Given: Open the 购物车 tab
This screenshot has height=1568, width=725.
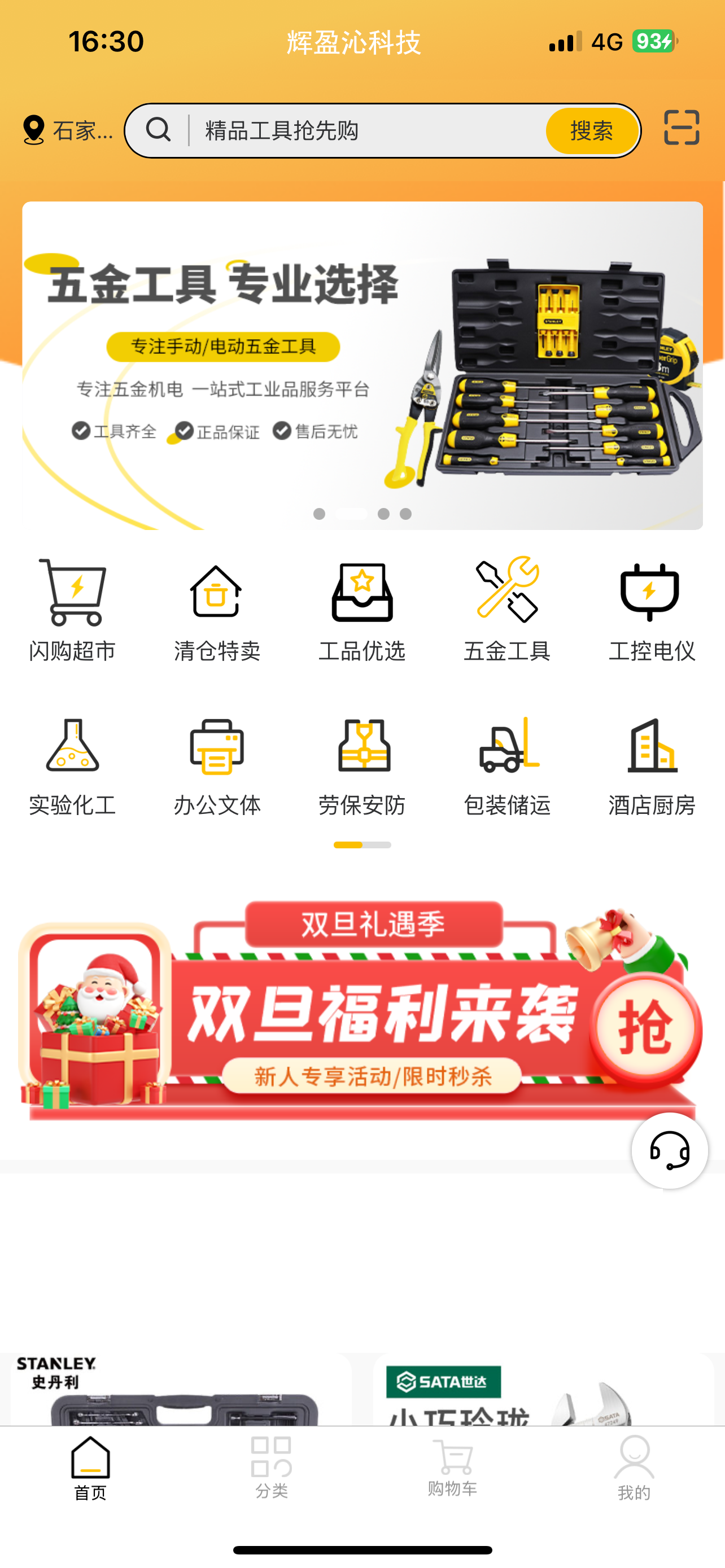Looking at the screenshot, I should [452, 1467].
